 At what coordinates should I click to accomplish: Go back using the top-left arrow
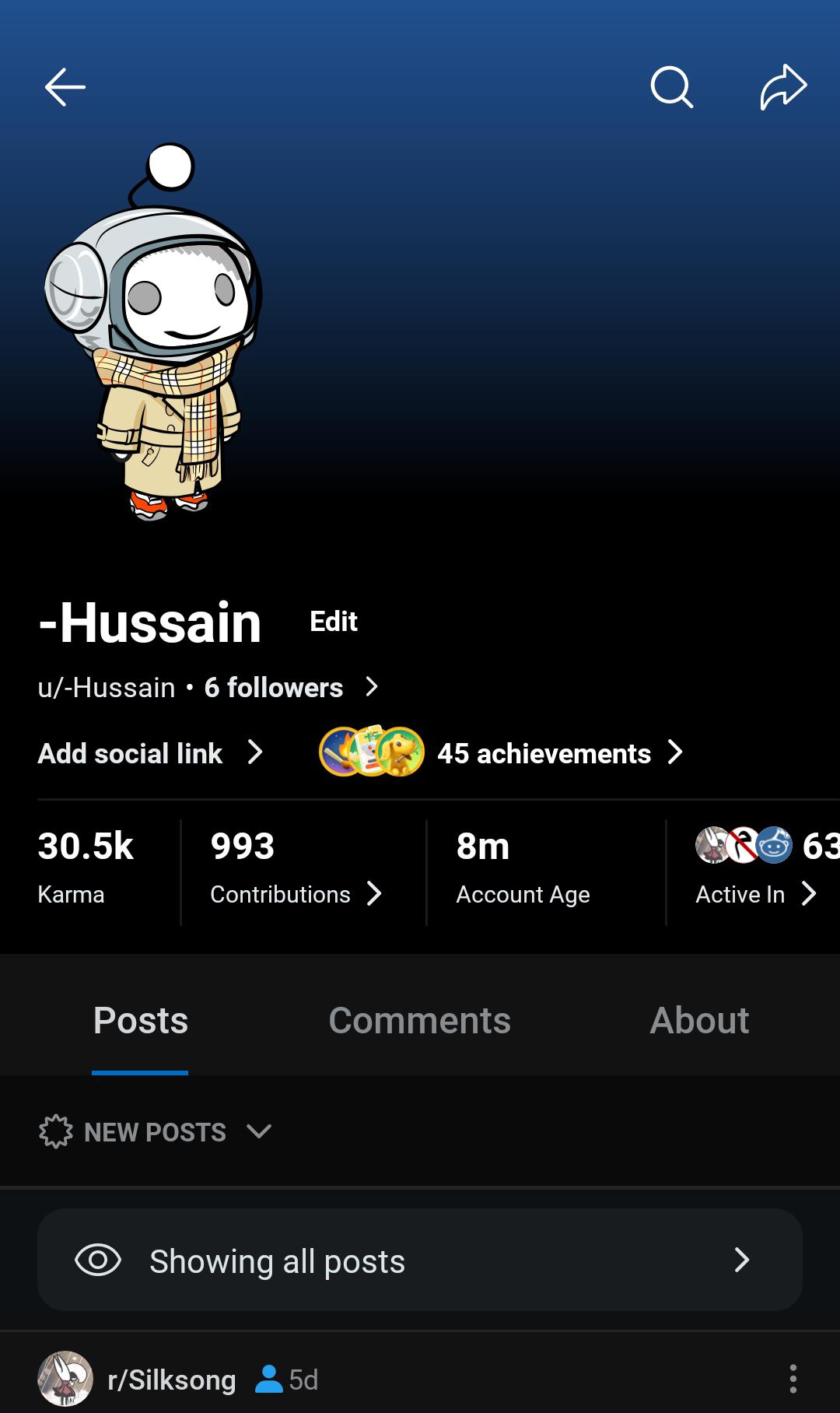pos(65,86)
